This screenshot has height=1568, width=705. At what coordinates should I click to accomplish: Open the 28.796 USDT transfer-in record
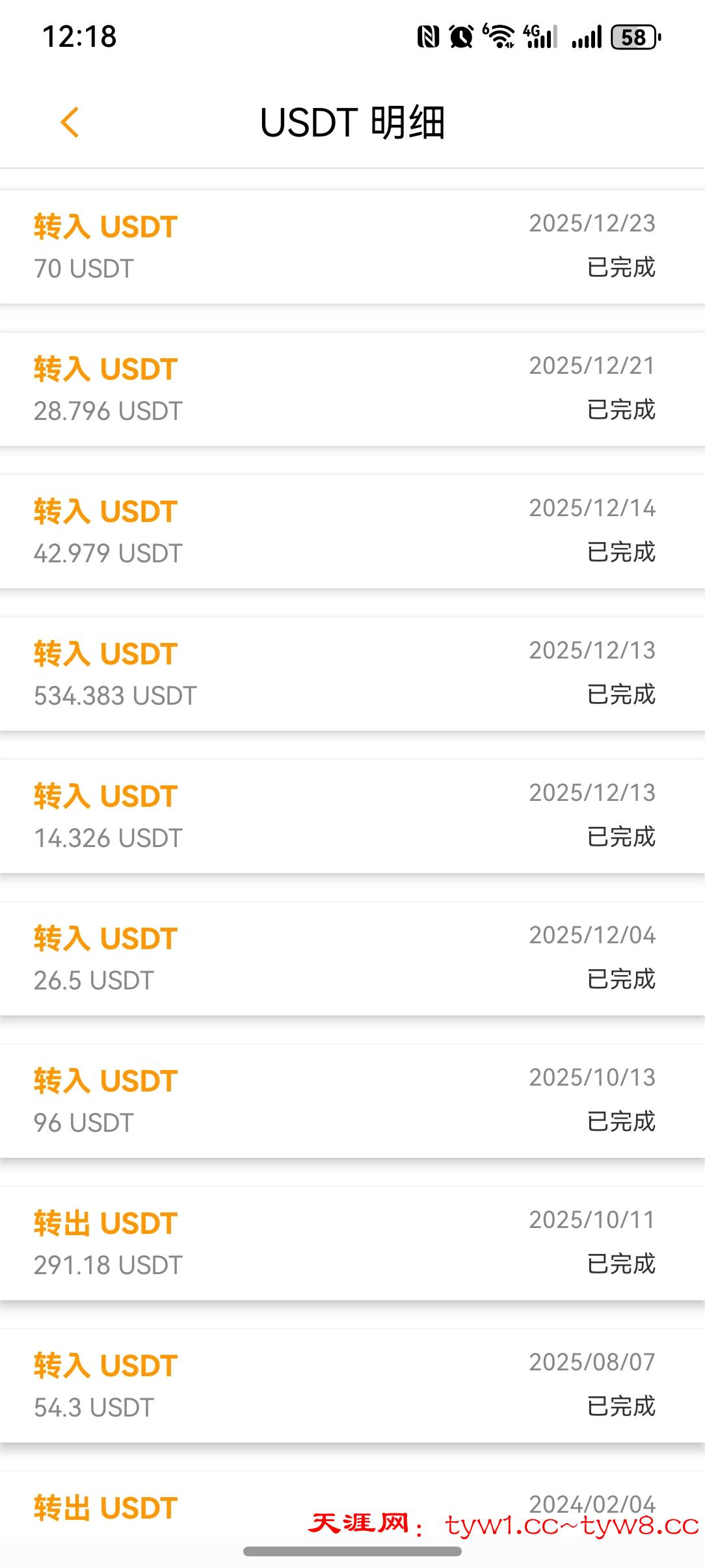(351, 389)
